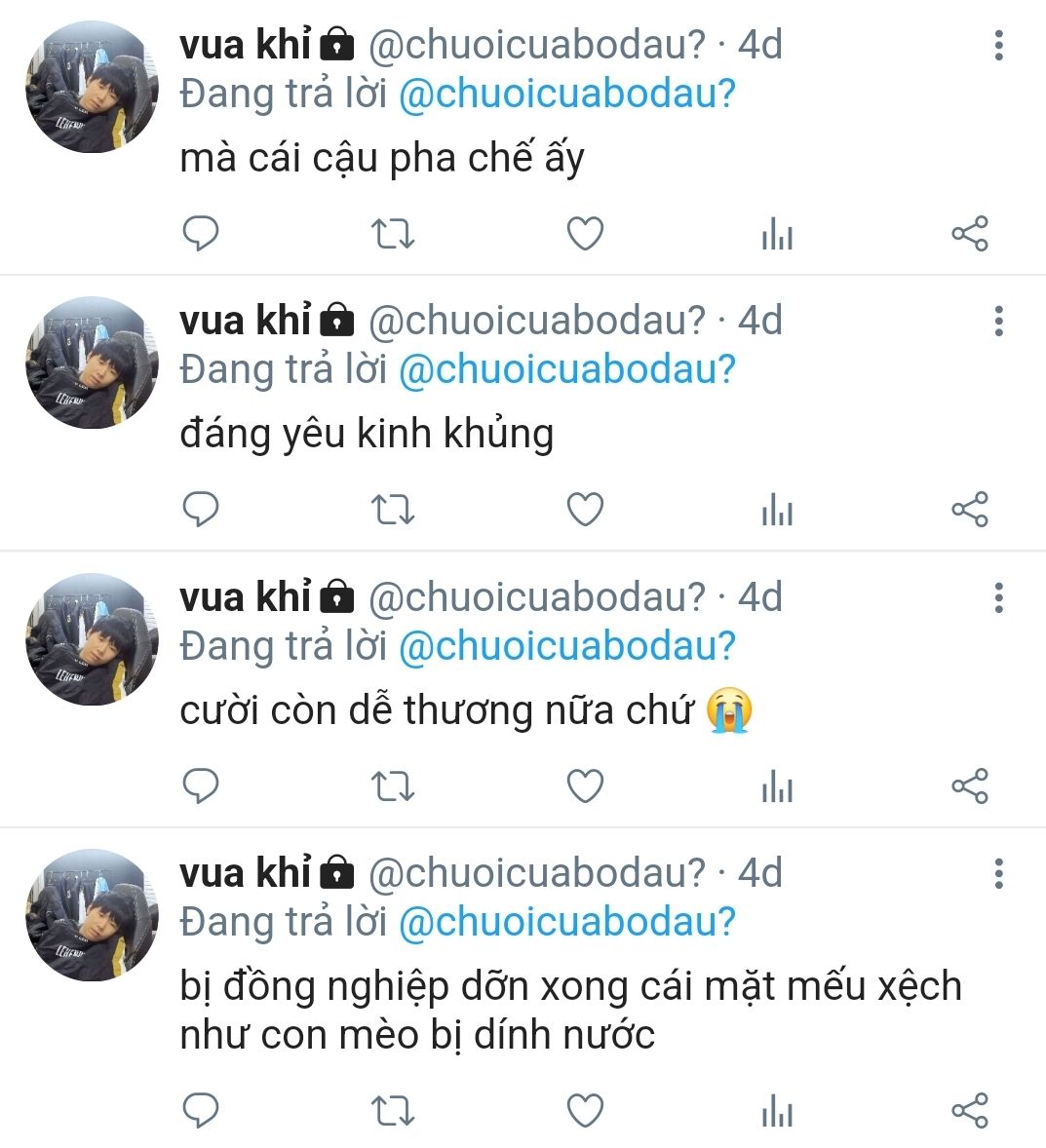Open overflow menu on 'cười còn dễ thương' tweet
1046x1148 pixels.
(998, 597)
